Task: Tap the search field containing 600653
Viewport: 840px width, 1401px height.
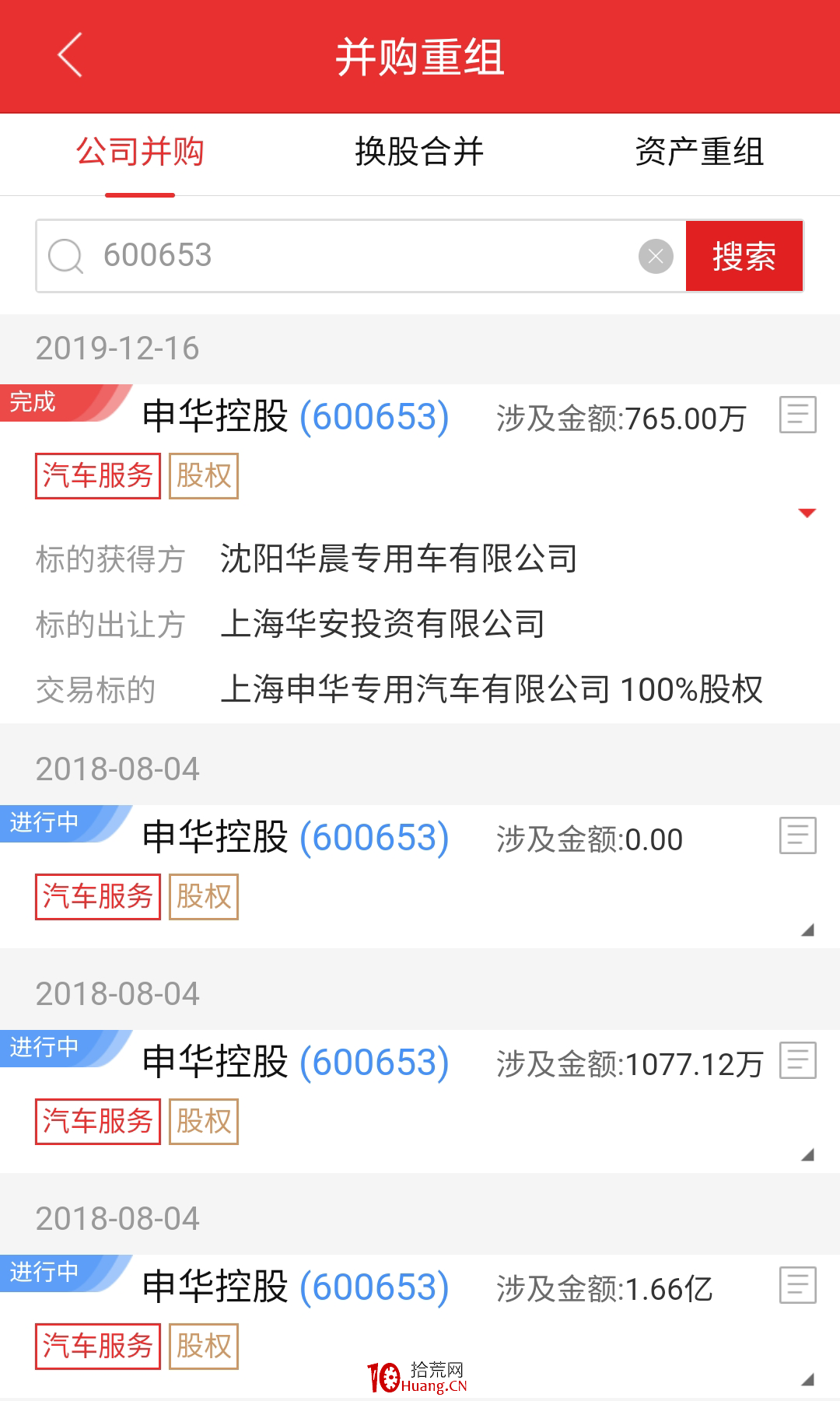Action: pos(361,256)
